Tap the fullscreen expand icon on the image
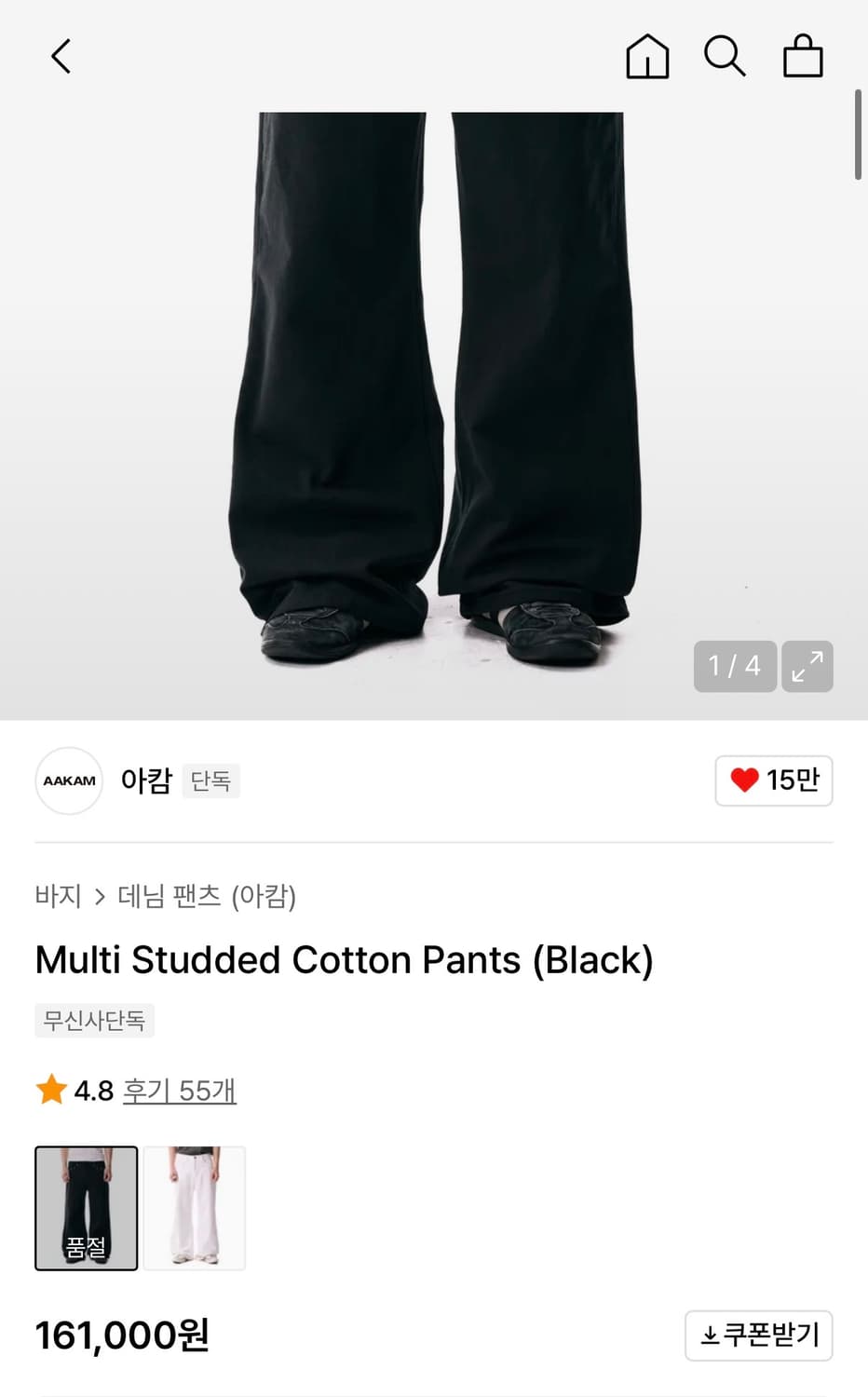The image size is (868, 1397). (x=807, y=666)
